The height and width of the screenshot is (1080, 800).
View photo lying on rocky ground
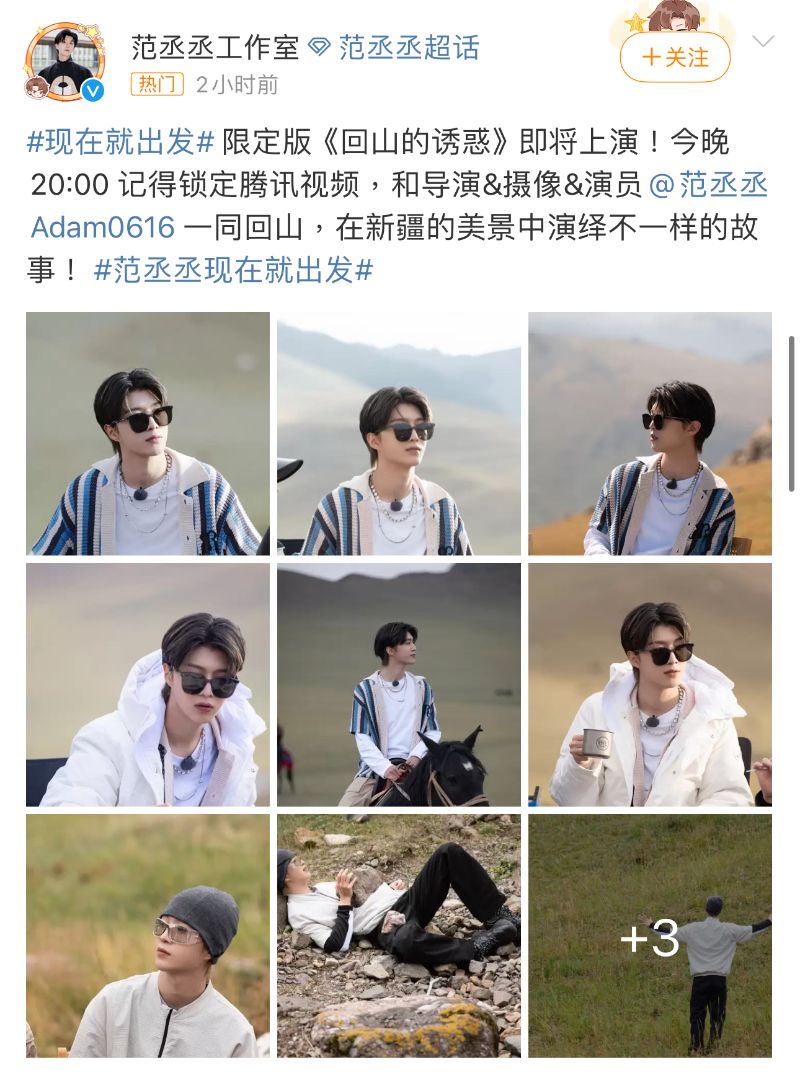(399, 936)
